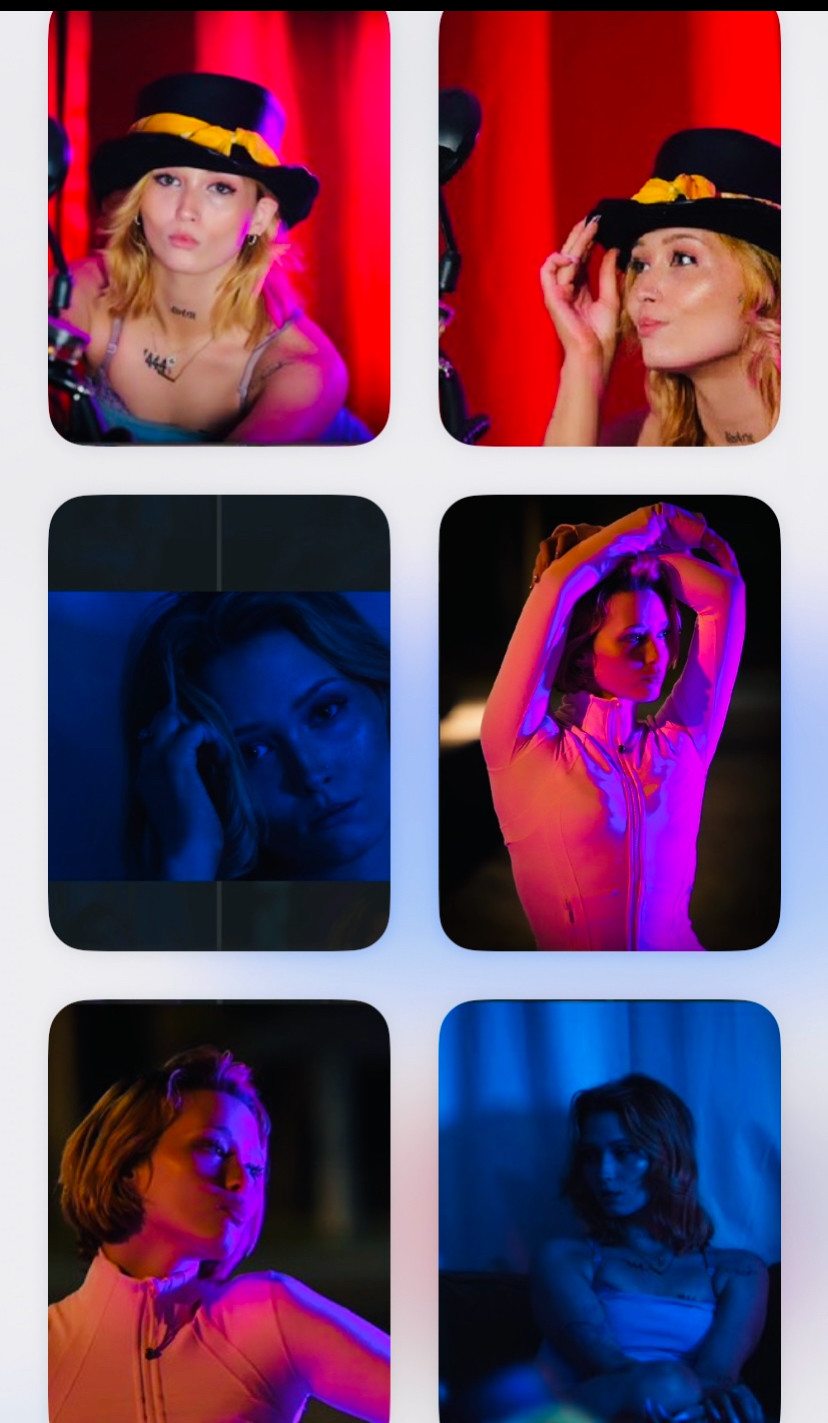
Task: Open the side-profile photo in white jacket
Action: (x=219, y=1210)
